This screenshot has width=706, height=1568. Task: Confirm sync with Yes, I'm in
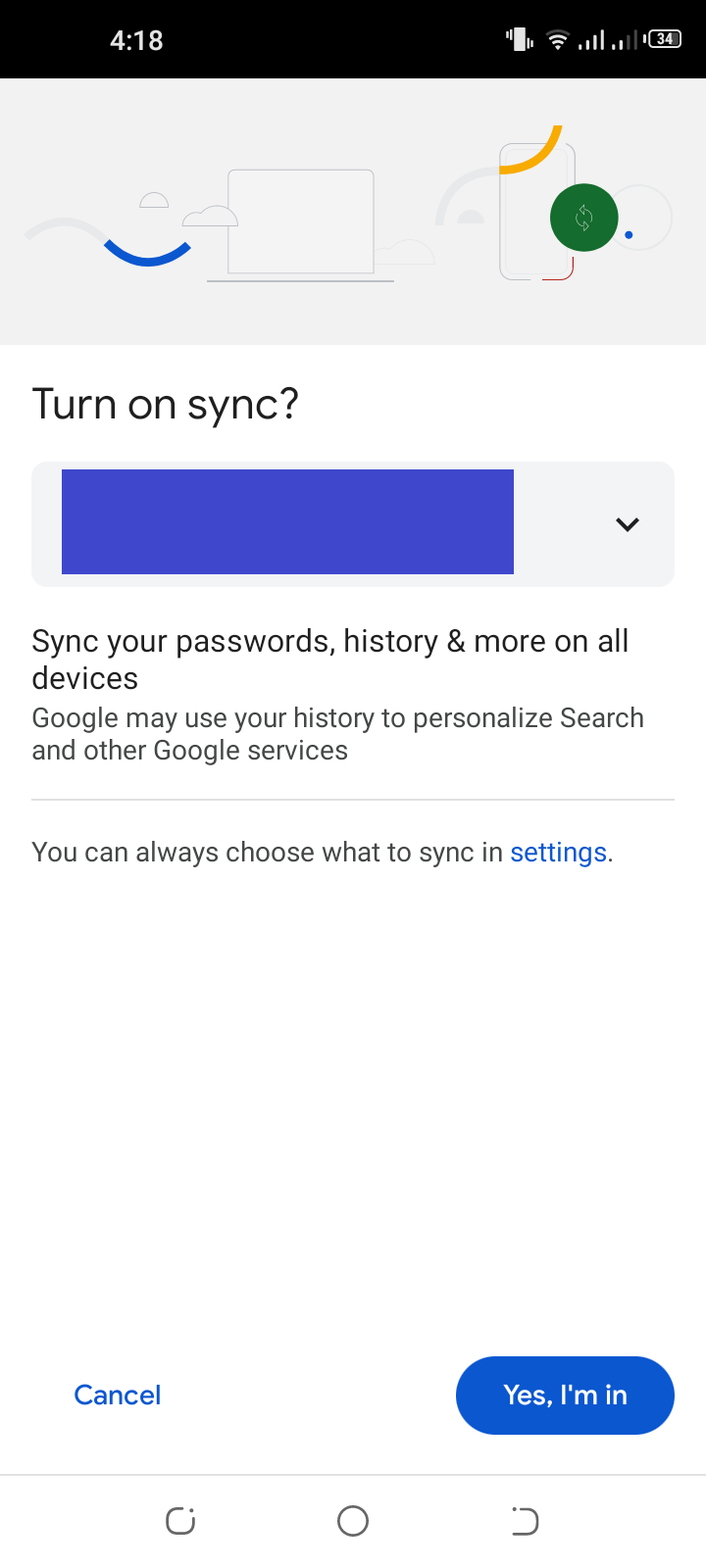coord(565,1395)
